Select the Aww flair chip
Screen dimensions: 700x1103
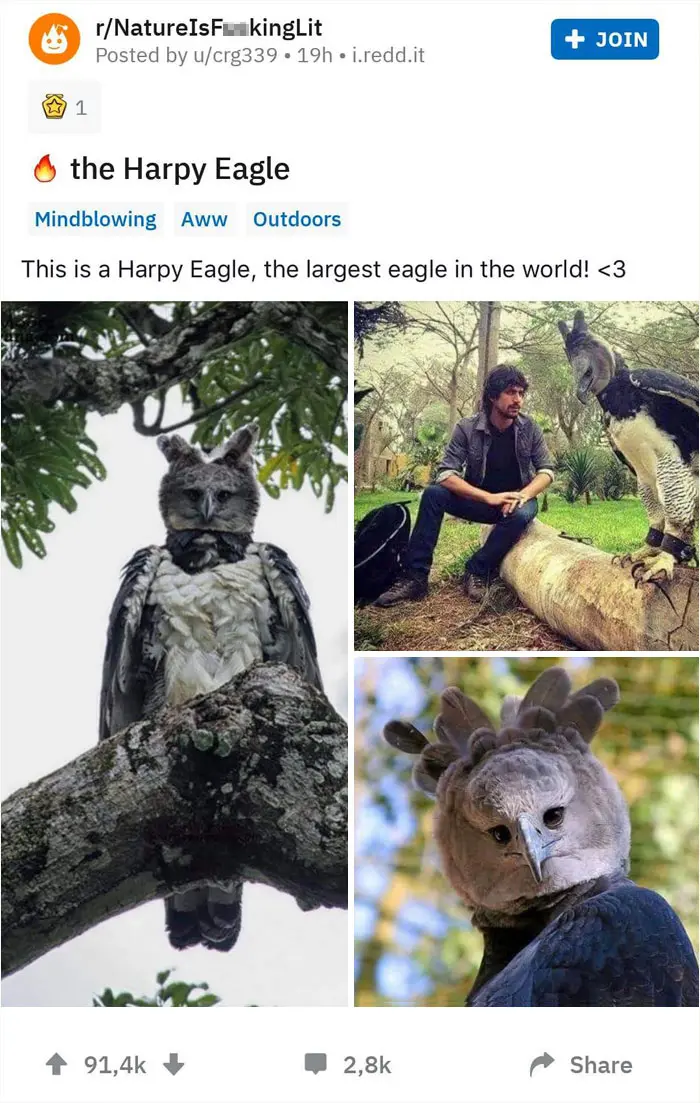click(x=204, y=219)
